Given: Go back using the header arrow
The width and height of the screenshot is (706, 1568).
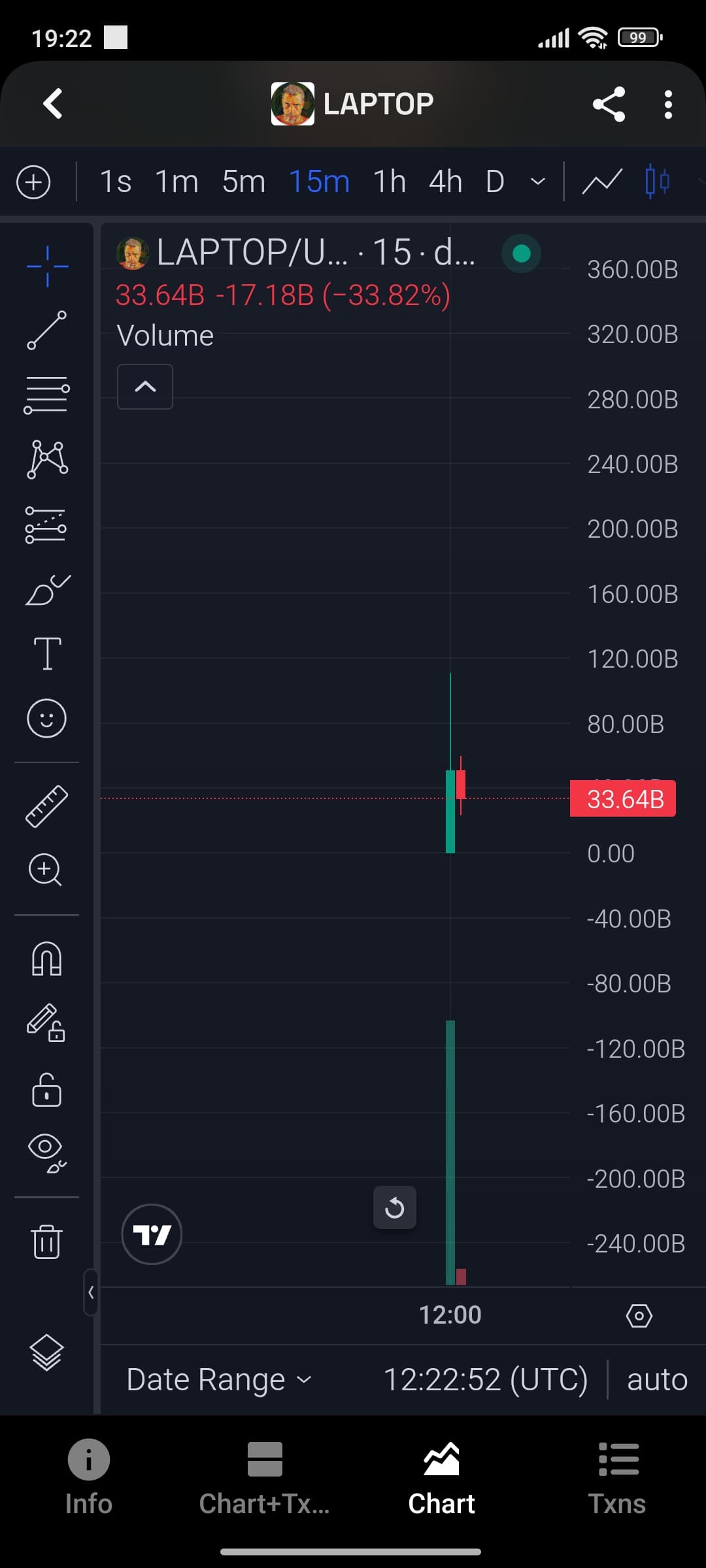Looking at the screenshot, I should [53, 104].
